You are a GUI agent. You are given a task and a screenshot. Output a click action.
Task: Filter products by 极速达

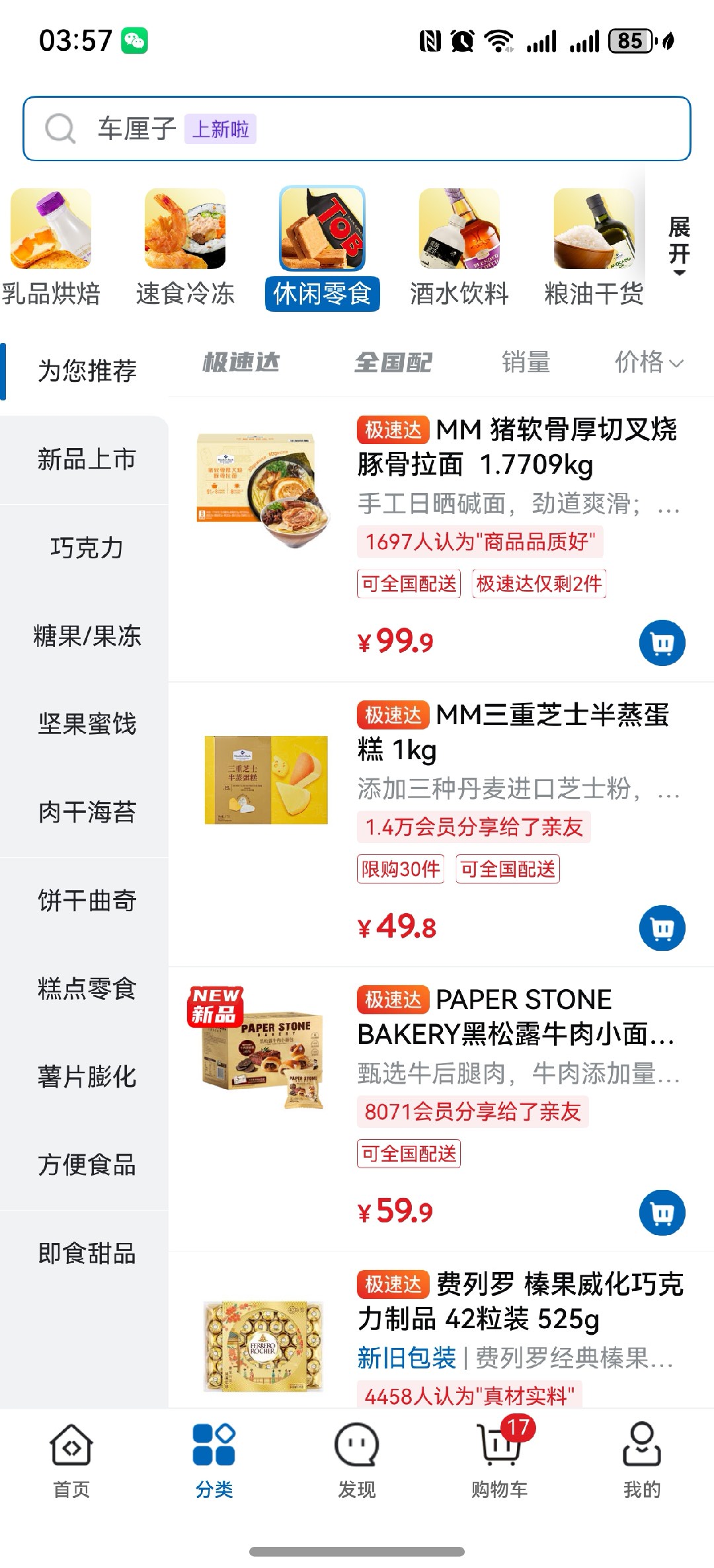tap(241, 362)
